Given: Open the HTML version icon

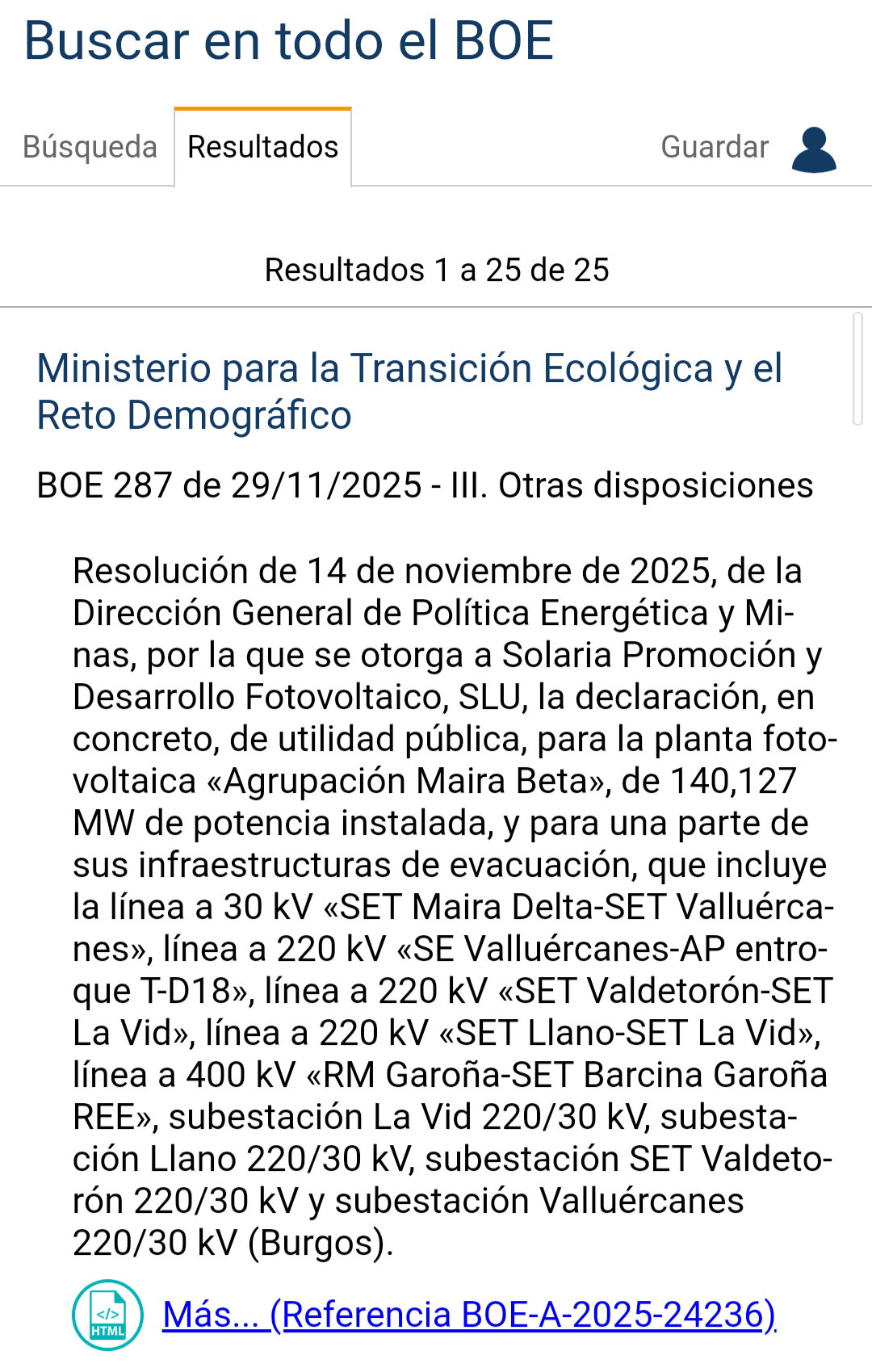Looking at the screenshot, I should (x=108, y=1315).
